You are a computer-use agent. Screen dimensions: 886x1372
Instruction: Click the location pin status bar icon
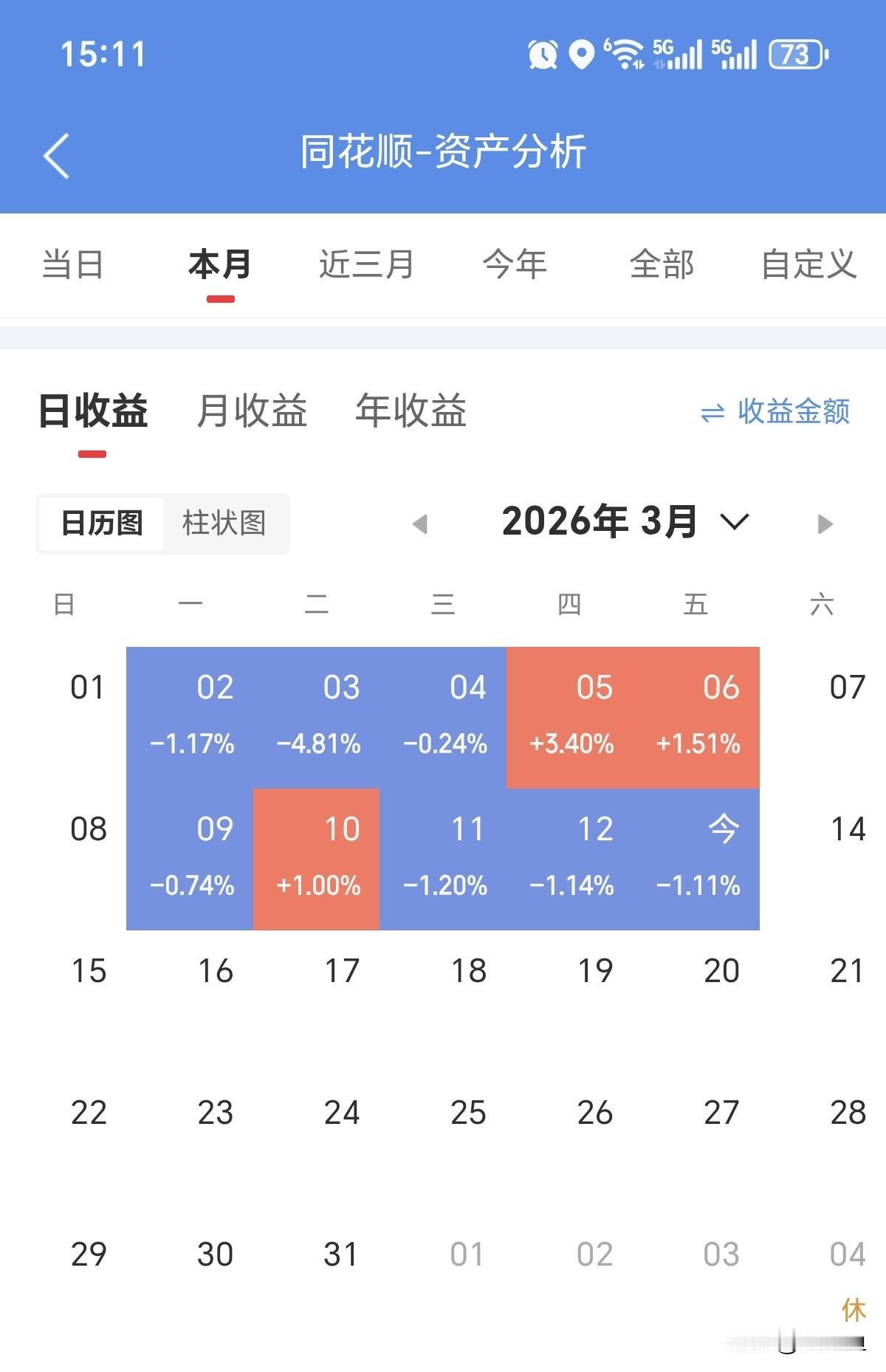coord(583,53)
